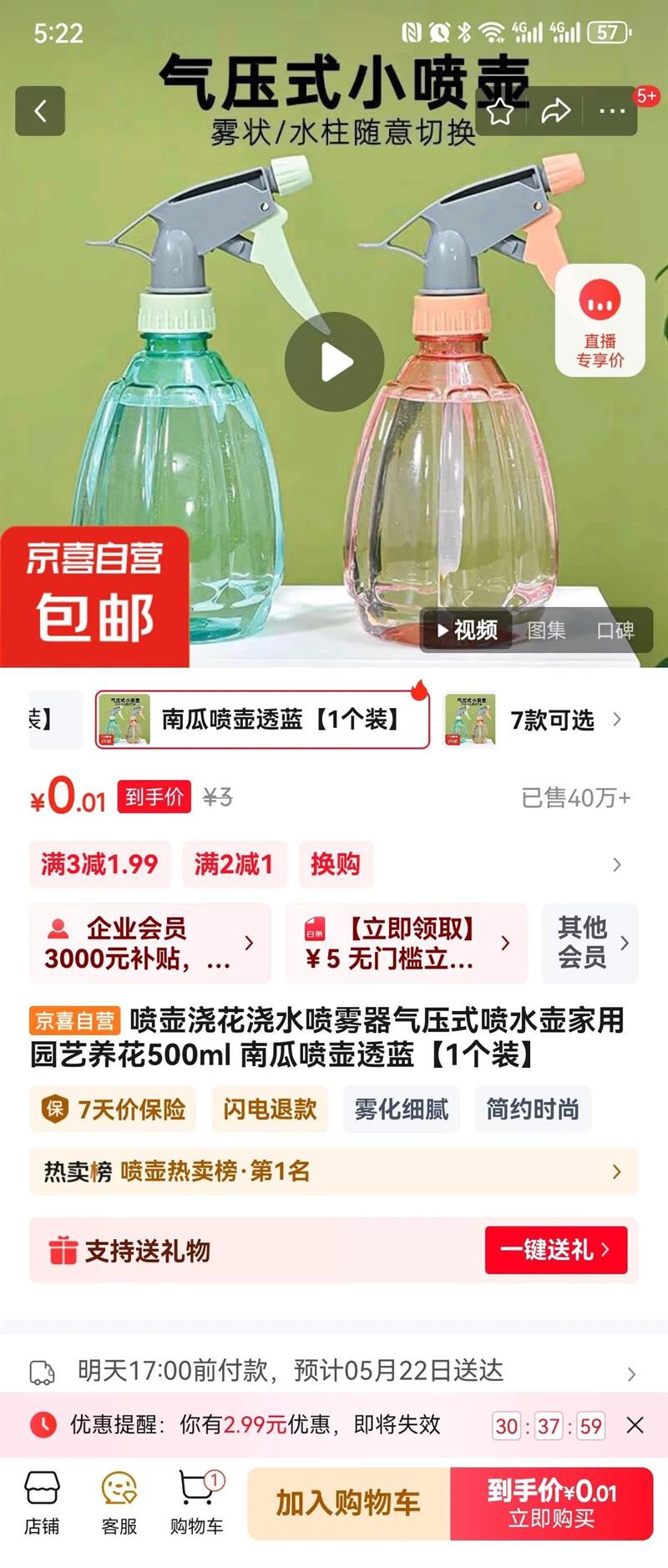
Task: Buy now at 到手价¥0.01 立即购买
Action: (552, 1504)
